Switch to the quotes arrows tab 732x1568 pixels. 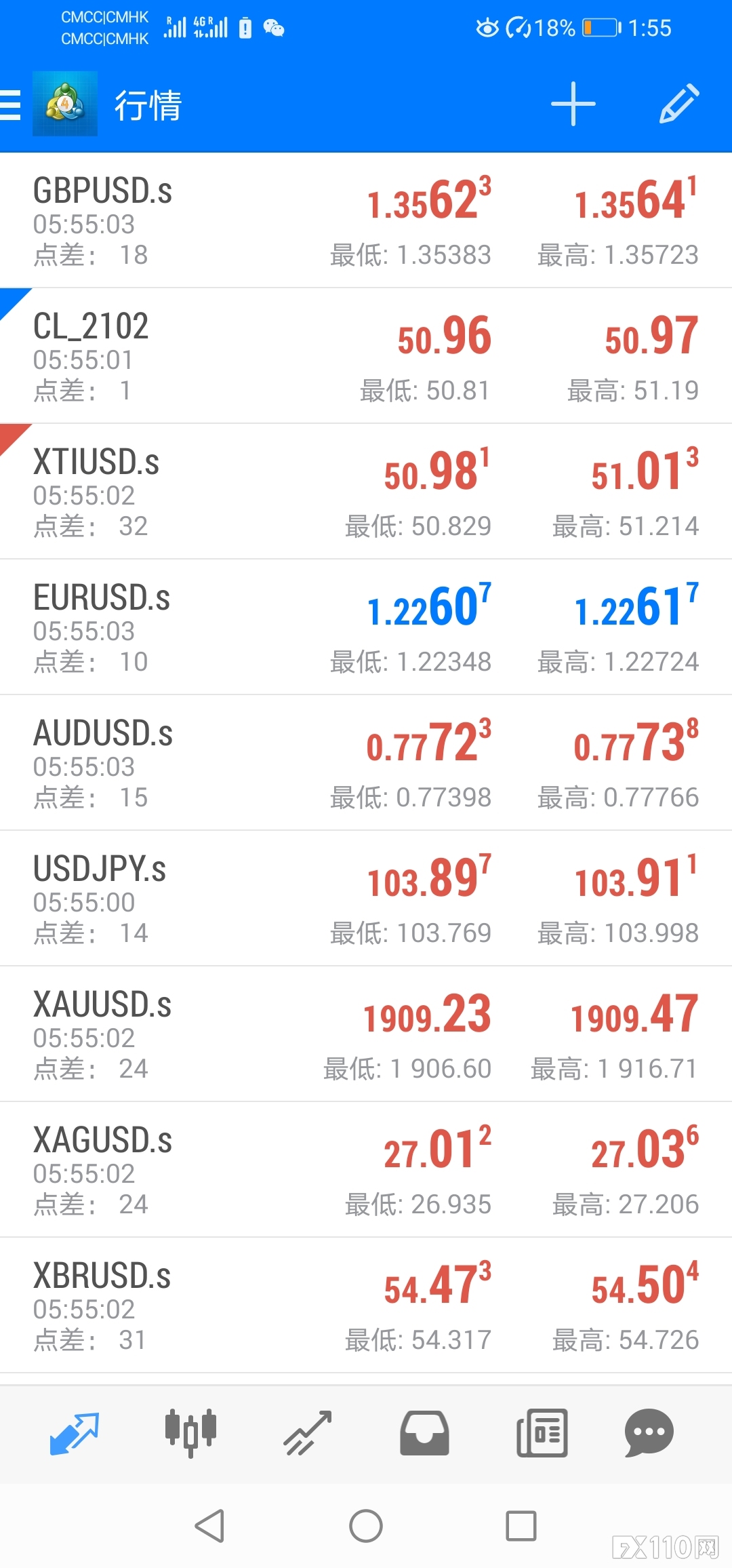[75, 1434]
